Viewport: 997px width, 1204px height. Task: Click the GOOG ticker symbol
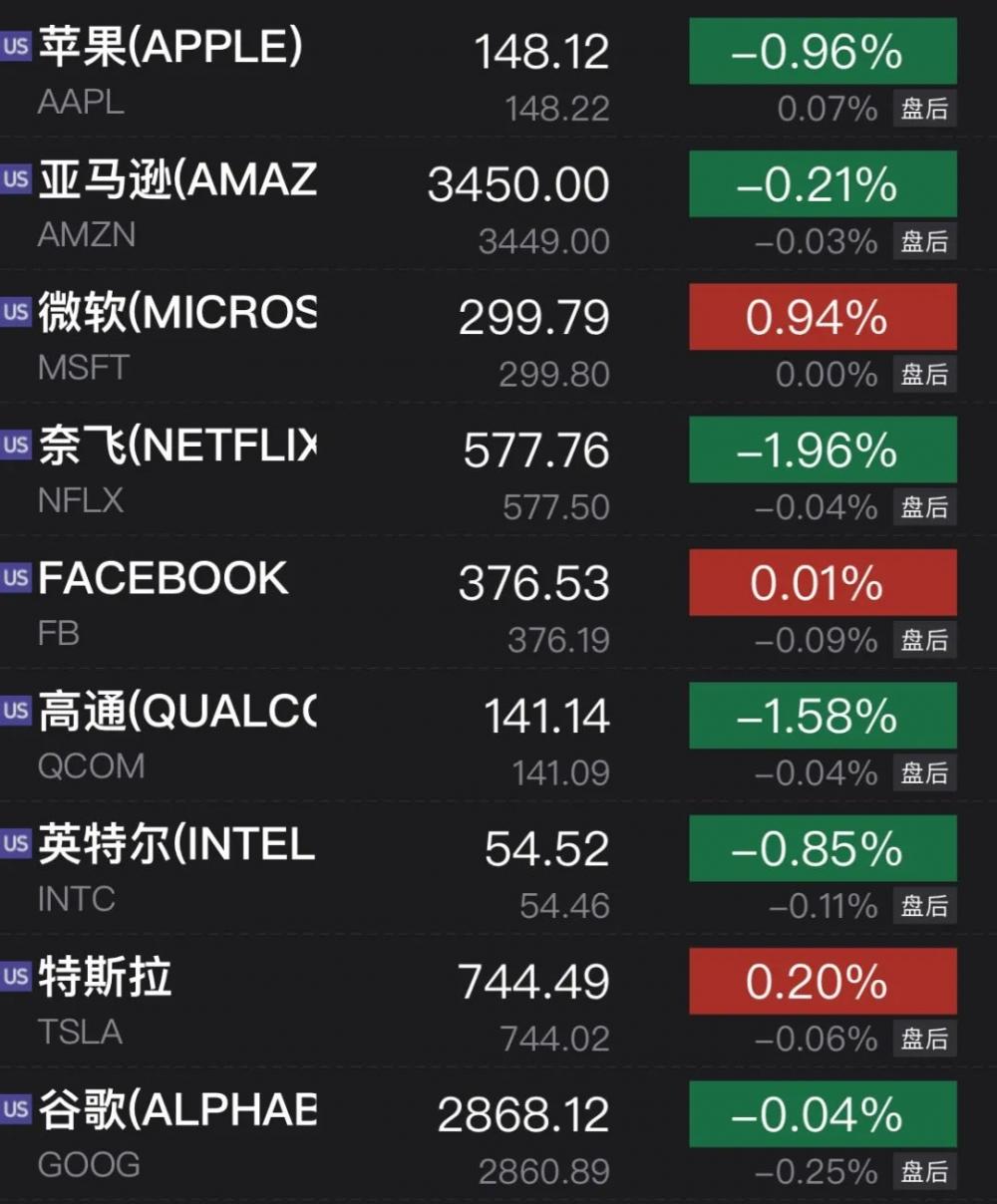pyautogui.click(x=87, y=1166)
